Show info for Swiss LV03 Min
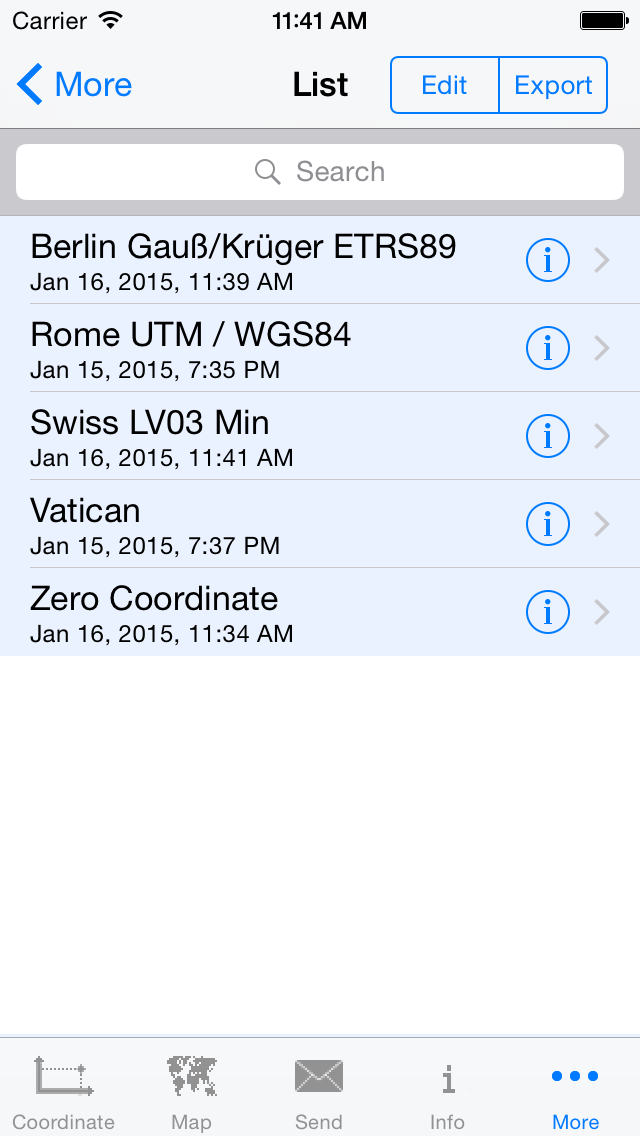 tap(547, 436)
